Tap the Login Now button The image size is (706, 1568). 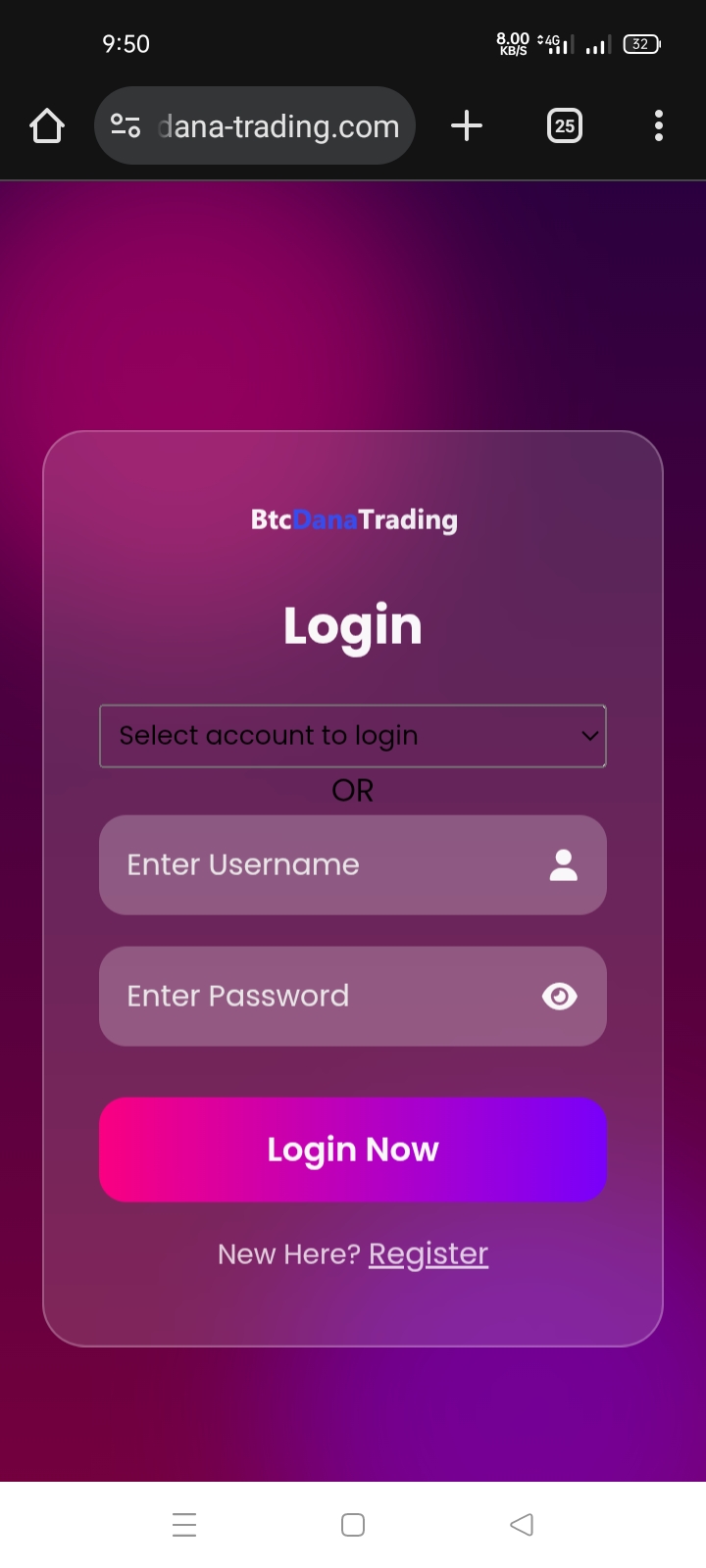[x=353, y=1150]
